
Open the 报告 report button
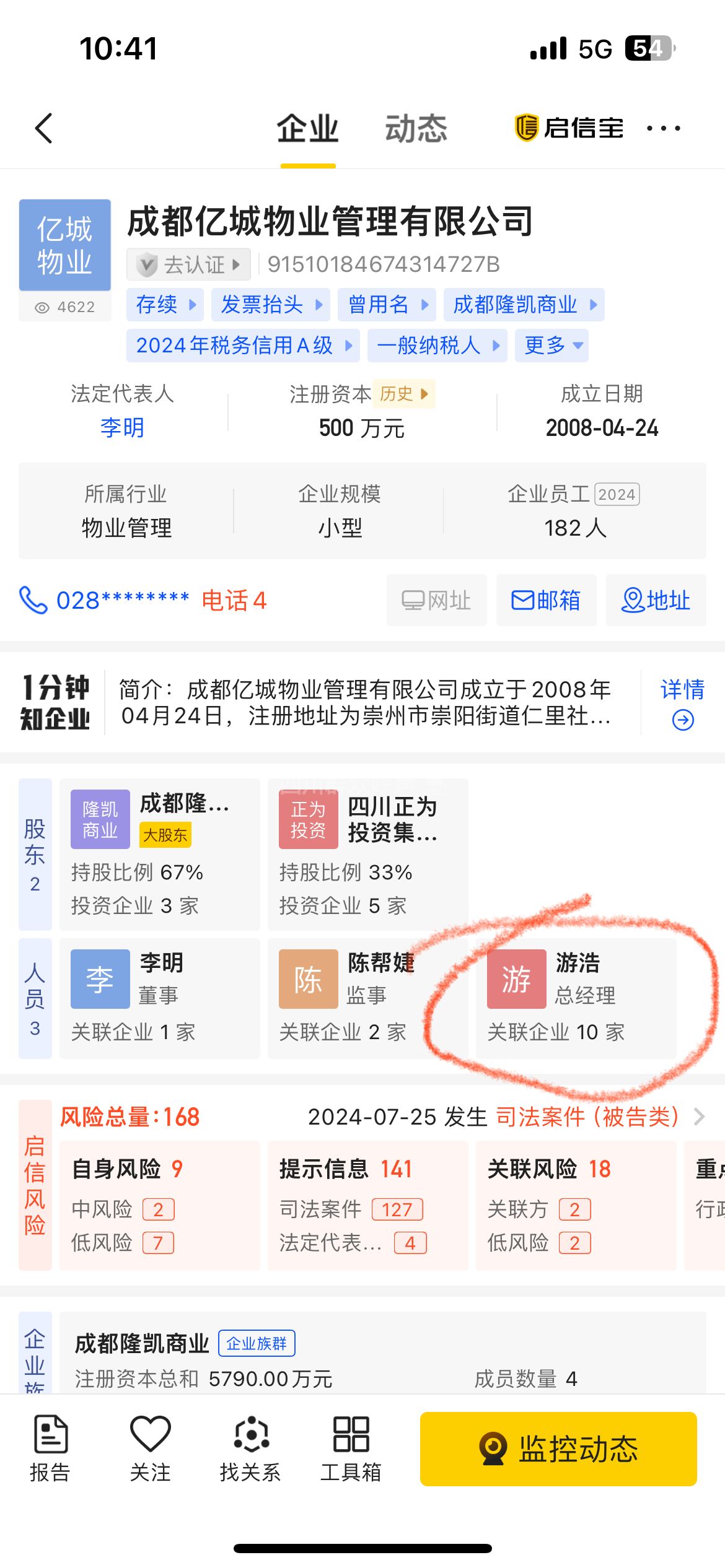coord(50,1448)
